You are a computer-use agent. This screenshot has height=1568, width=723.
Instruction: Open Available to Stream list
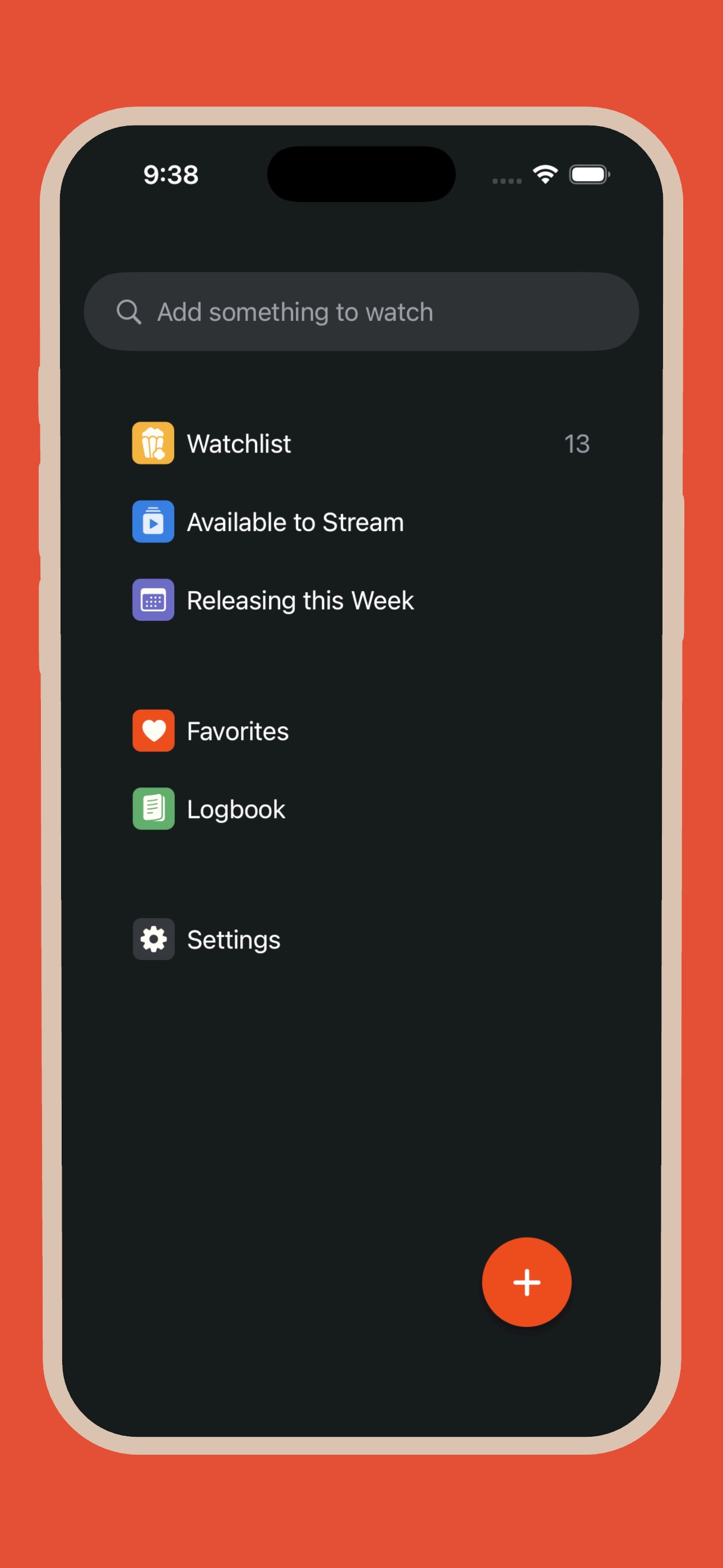(x=295, y=522)
